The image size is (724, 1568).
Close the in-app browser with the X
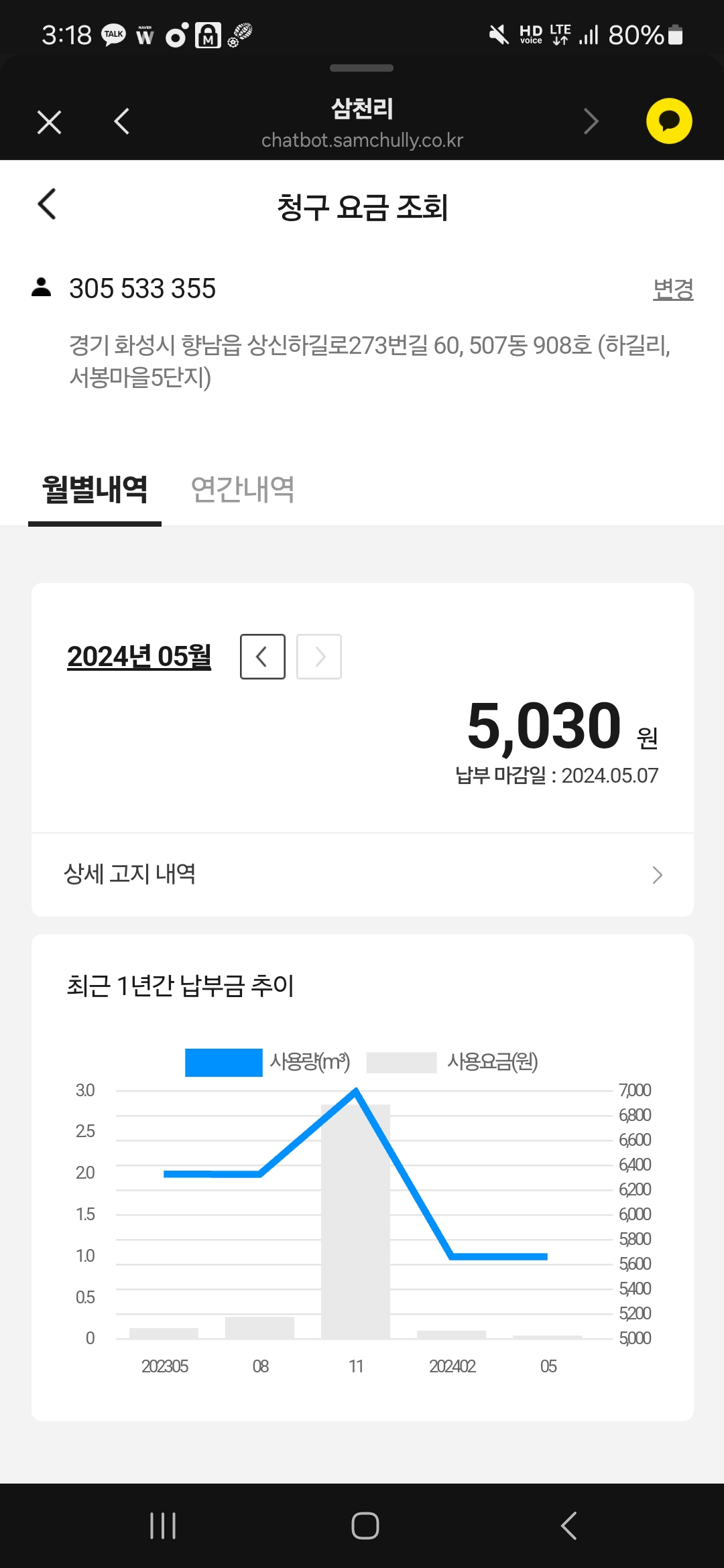49,122
